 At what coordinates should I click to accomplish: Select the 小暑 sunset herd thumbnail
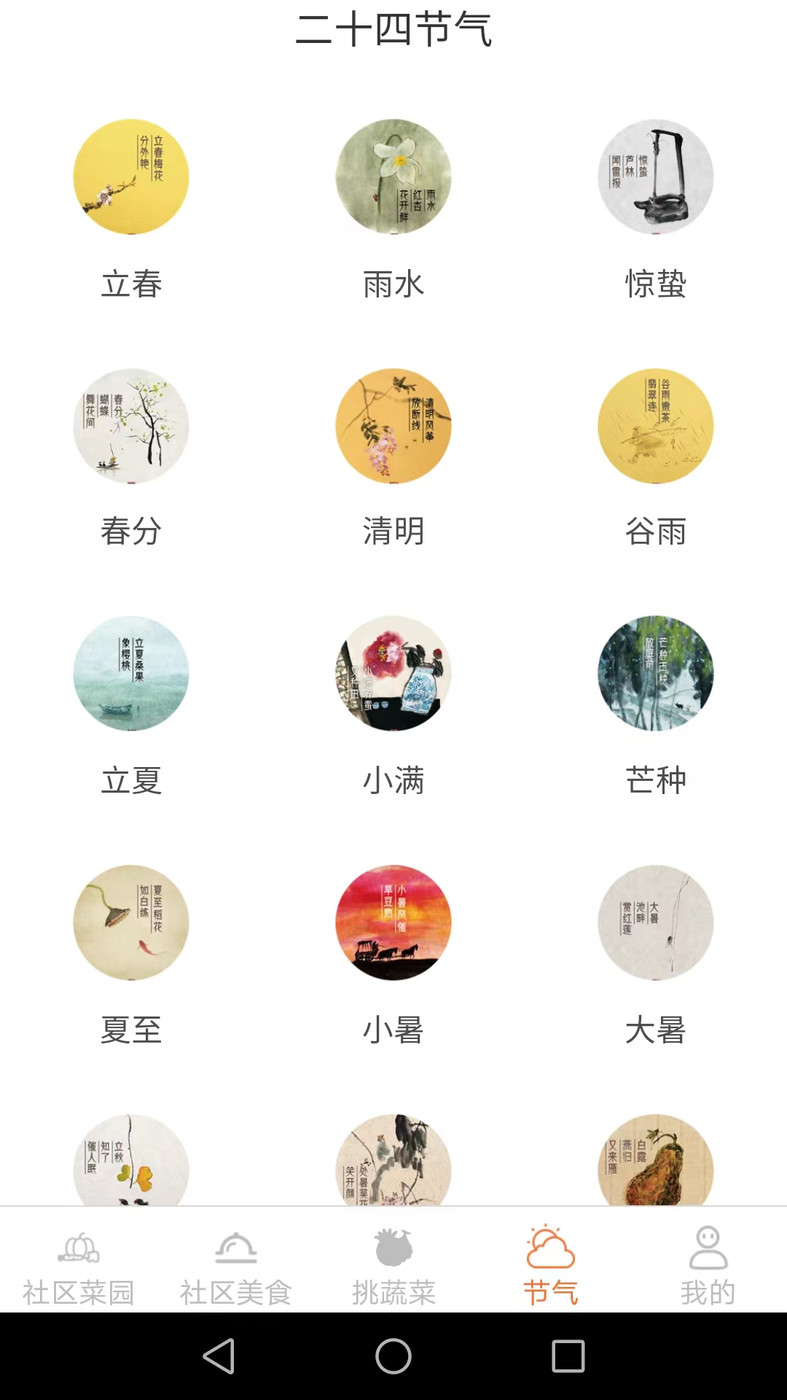[x=393, y=921]
